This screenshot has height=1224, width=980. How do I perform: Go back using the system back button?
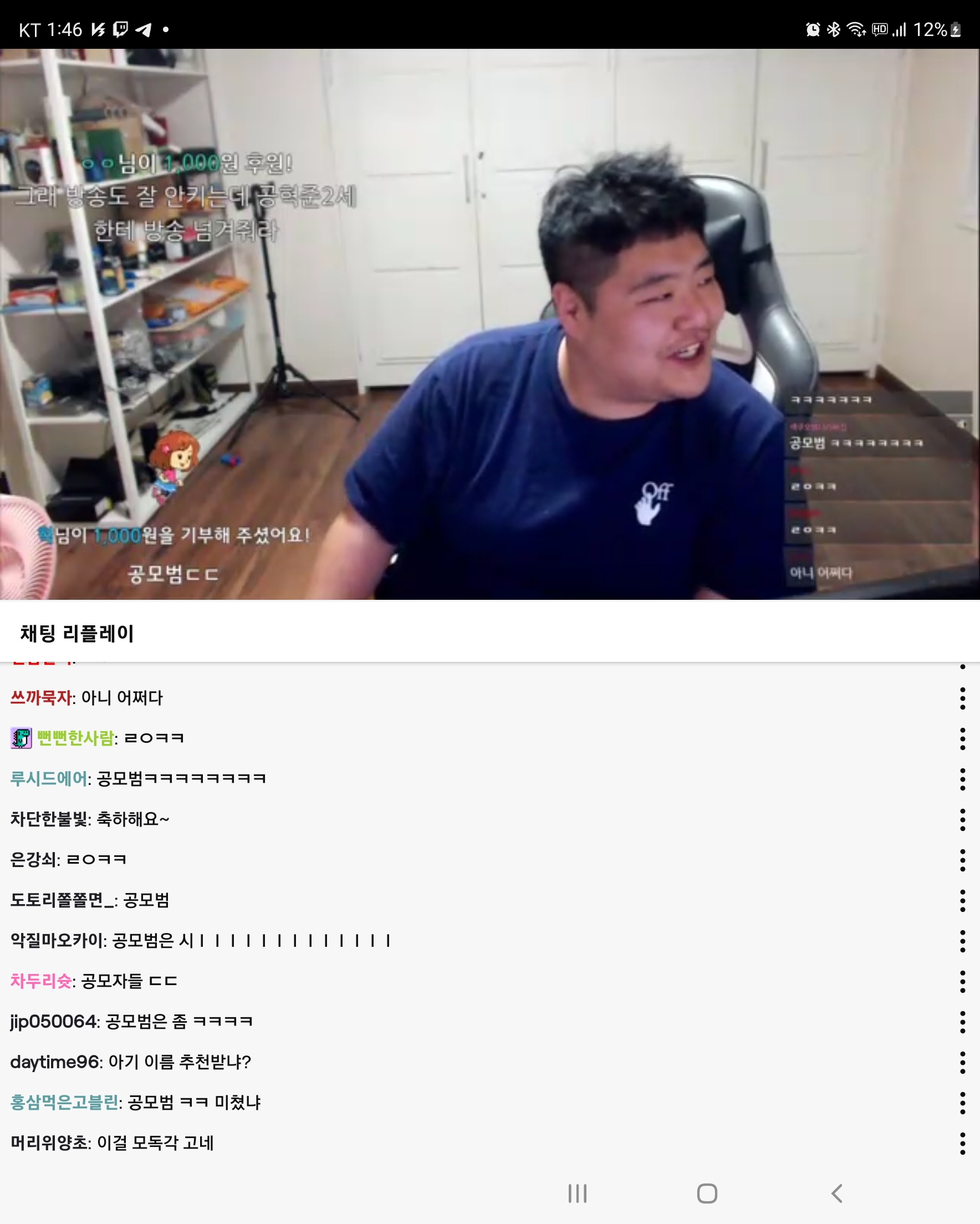[836, 1194]
